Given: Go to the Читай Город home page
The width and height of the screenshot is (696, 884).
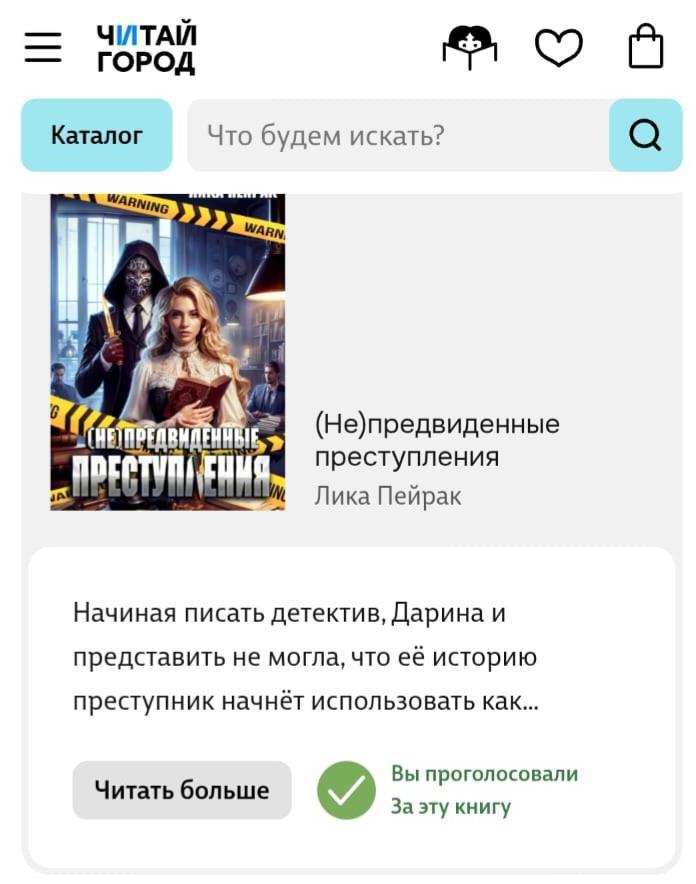Looking at the screenshot, I should (x=146, y=49).
